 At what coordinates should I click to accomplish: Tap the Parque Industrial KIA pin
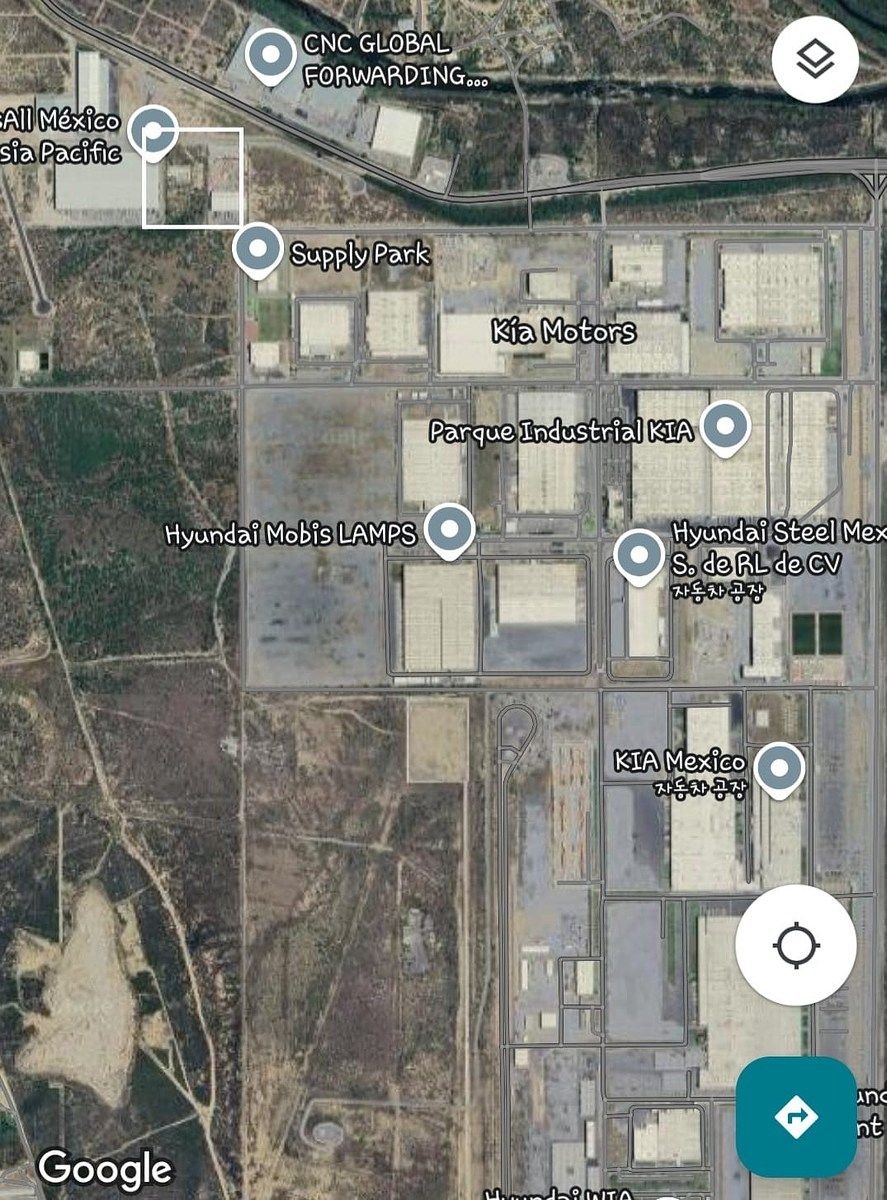(x=726, y=428)
